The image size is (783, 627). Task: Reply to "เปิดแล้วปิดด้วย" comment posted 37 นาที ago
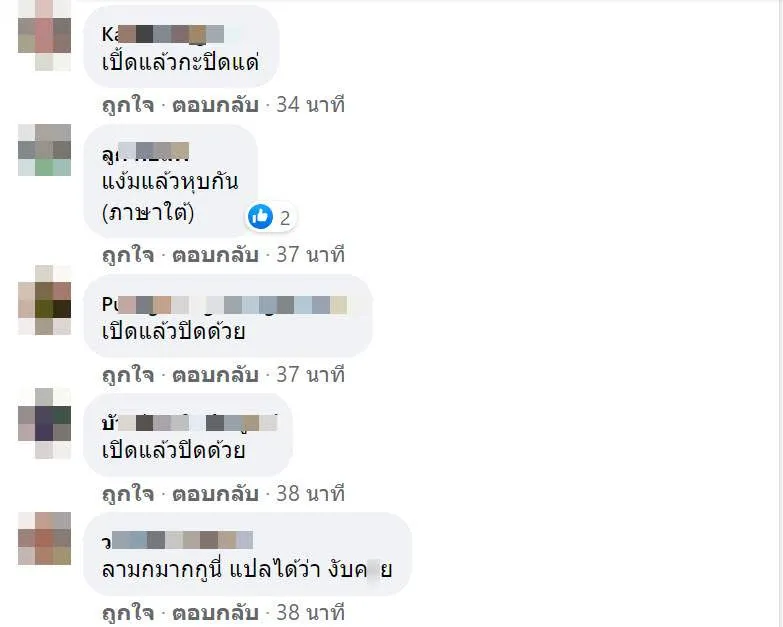tap(215, 375)
